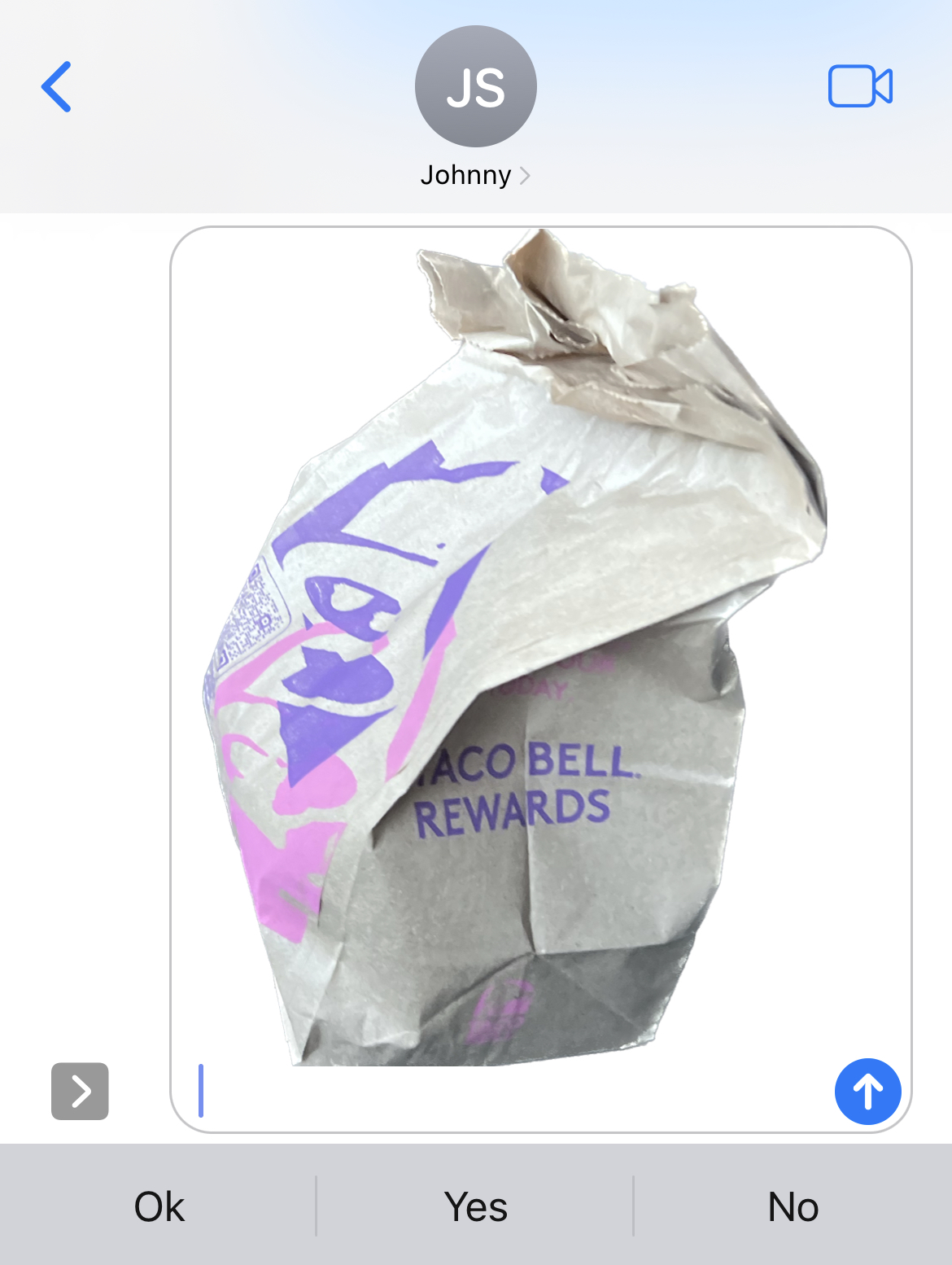Viewport: 952px width, 1265px height.
Task: Start a FaceTime video call with Johnny
Action: 860,86
